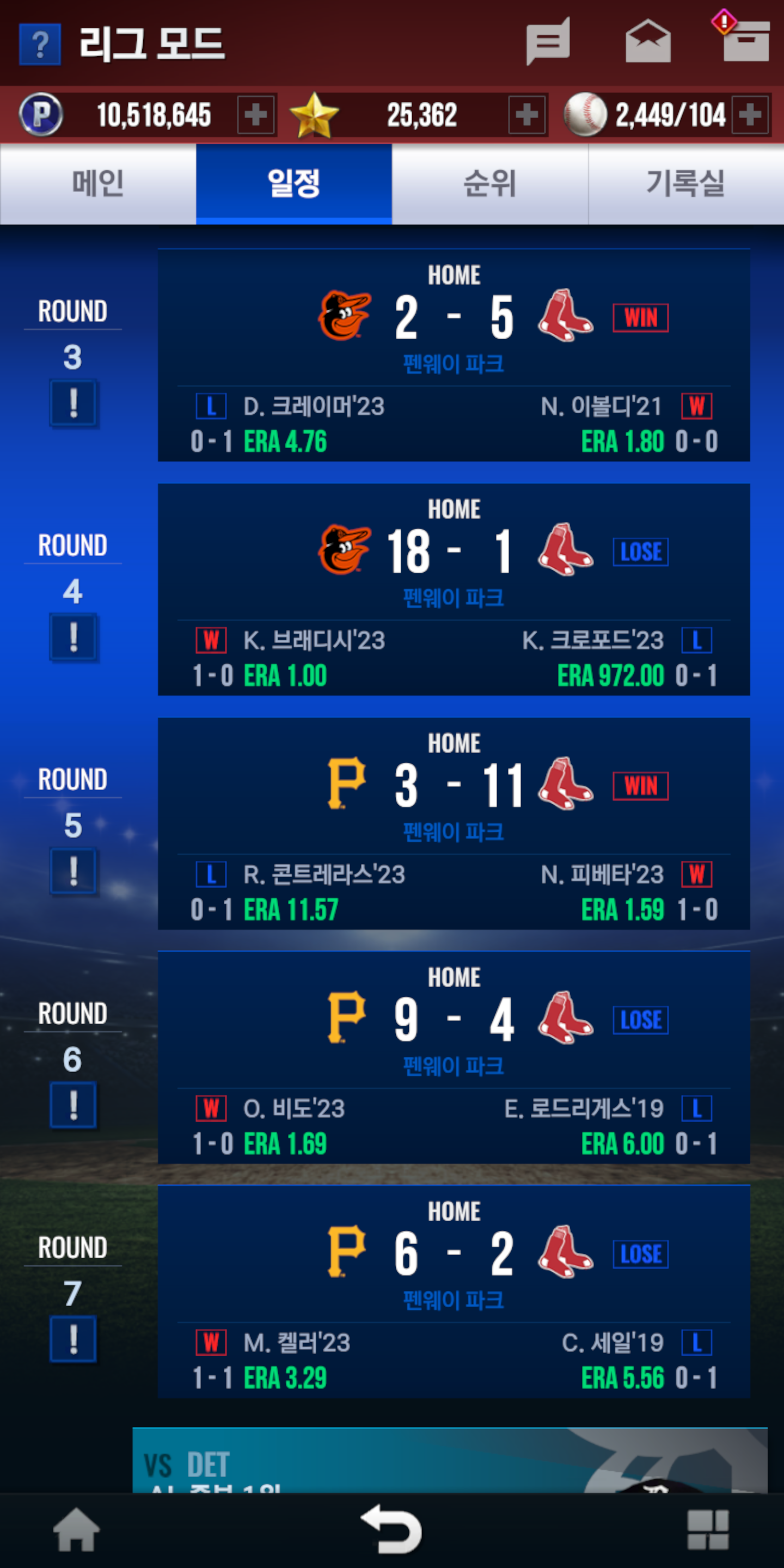Open the 기록실 tab

(685, 184)
